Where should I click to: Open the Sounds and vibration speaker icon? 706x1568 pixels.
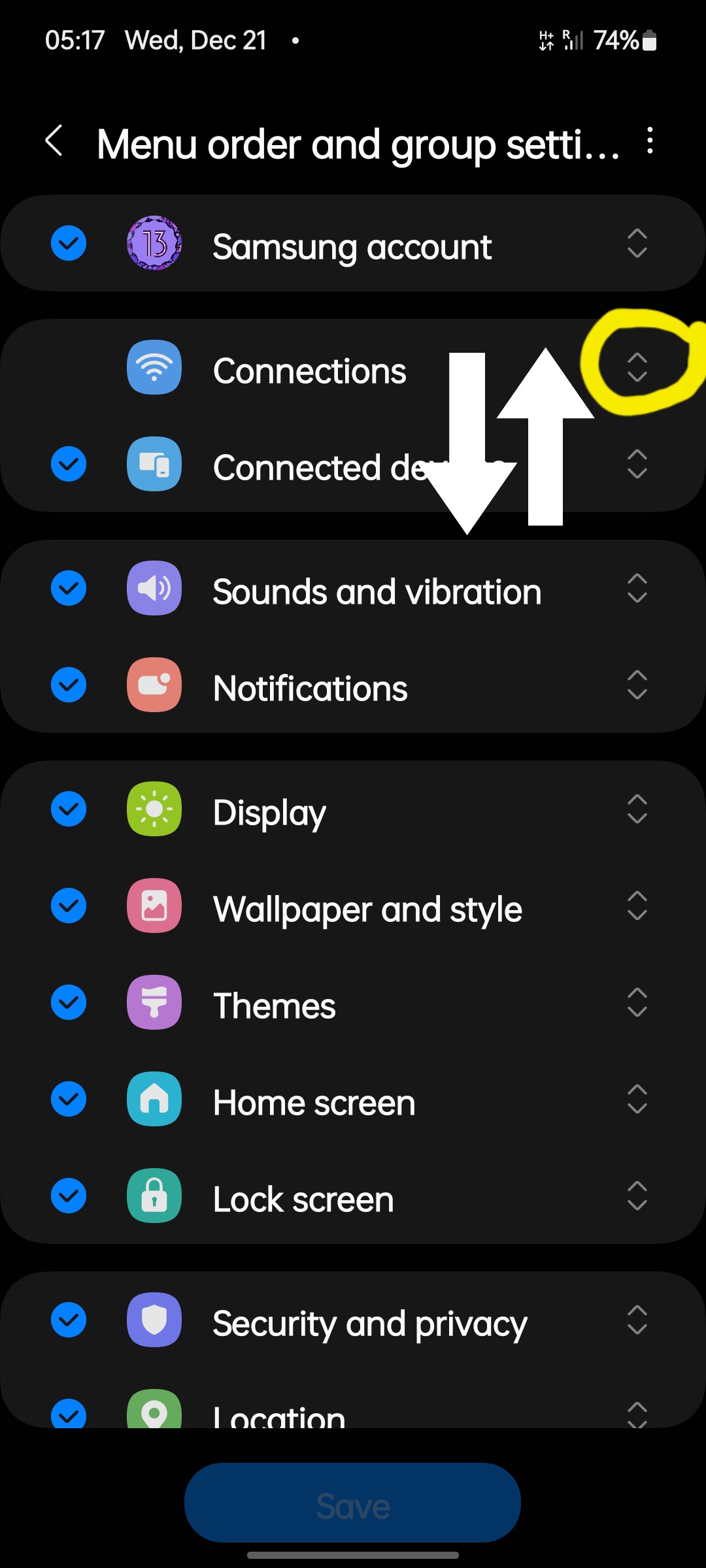click(154, 588)
